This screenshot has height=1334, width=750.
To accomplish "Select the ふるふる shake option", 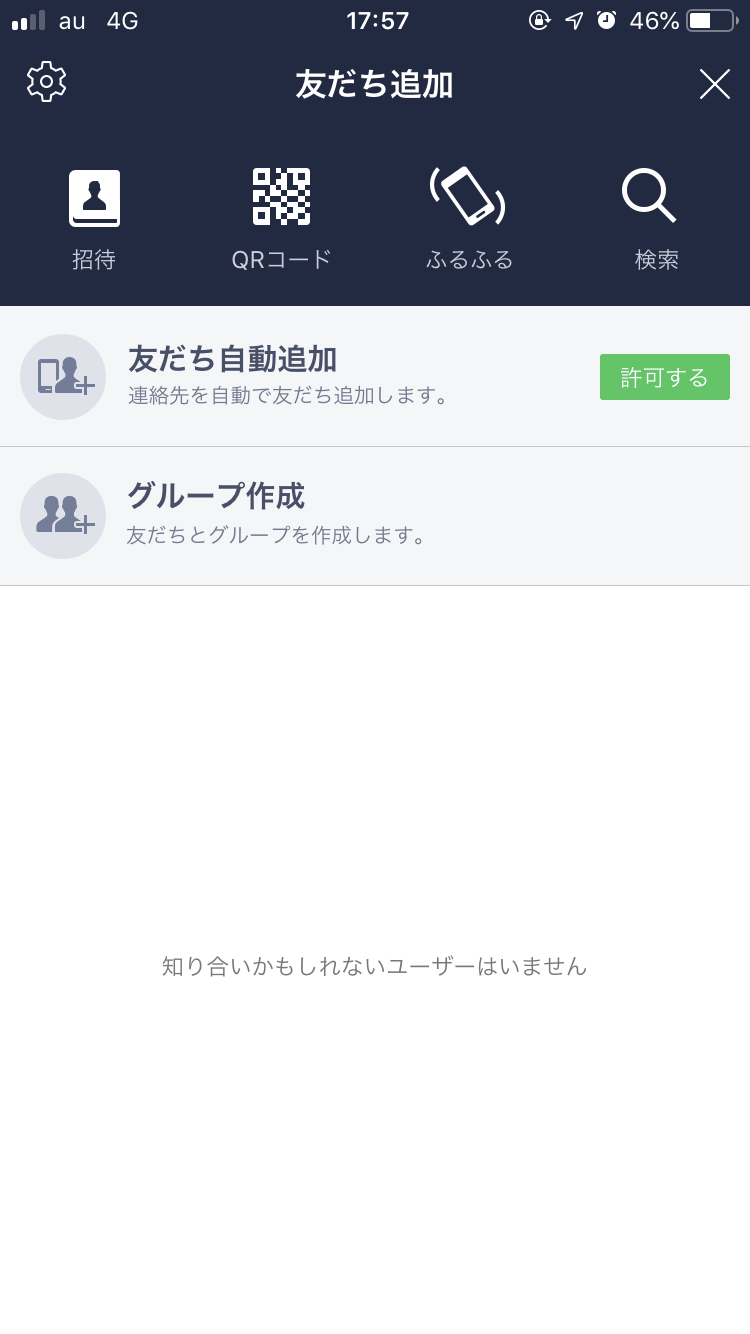I will point(469,219).
